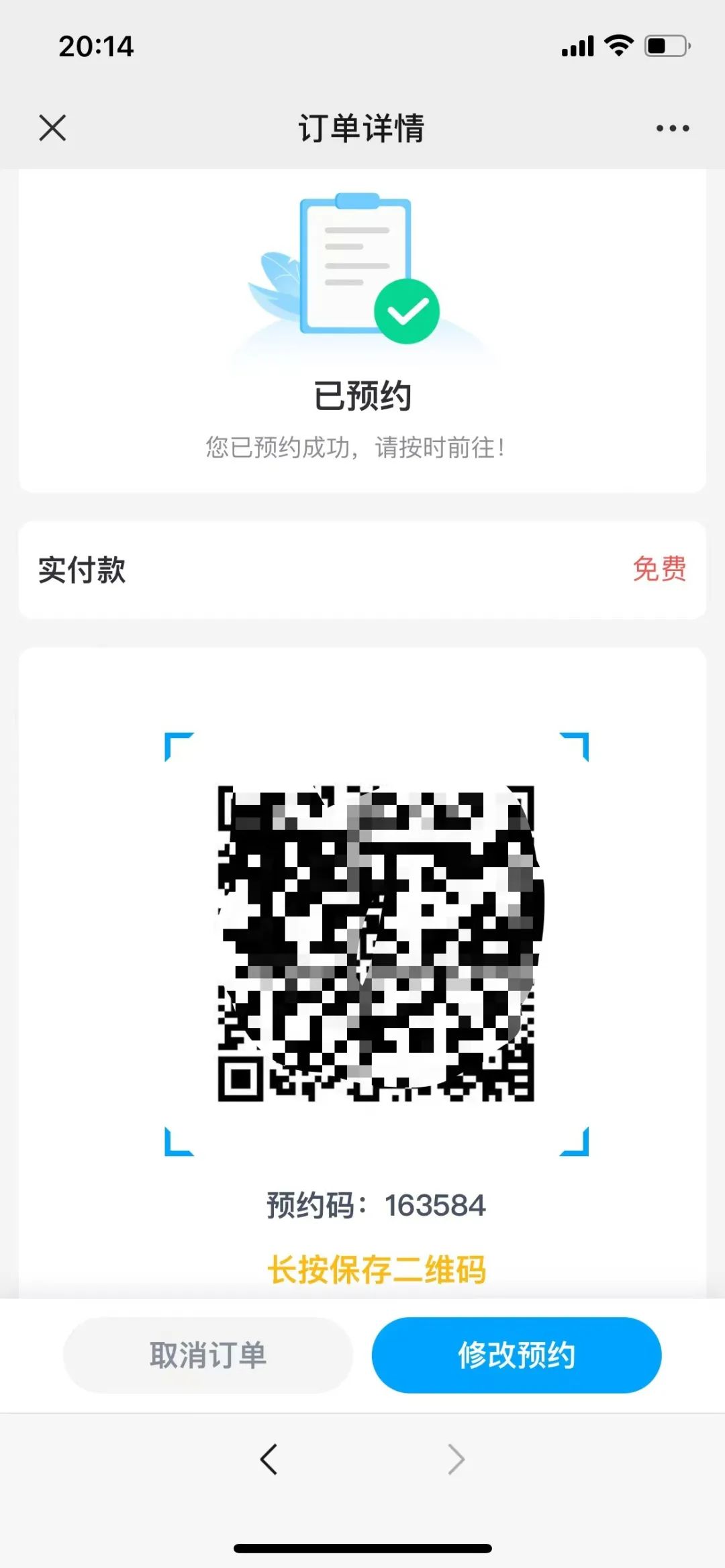The height and width of the screenshot is (1568, 725).
Task: Select 修改预约 to modify the reservation
Action: click(x=516, y=1355)
